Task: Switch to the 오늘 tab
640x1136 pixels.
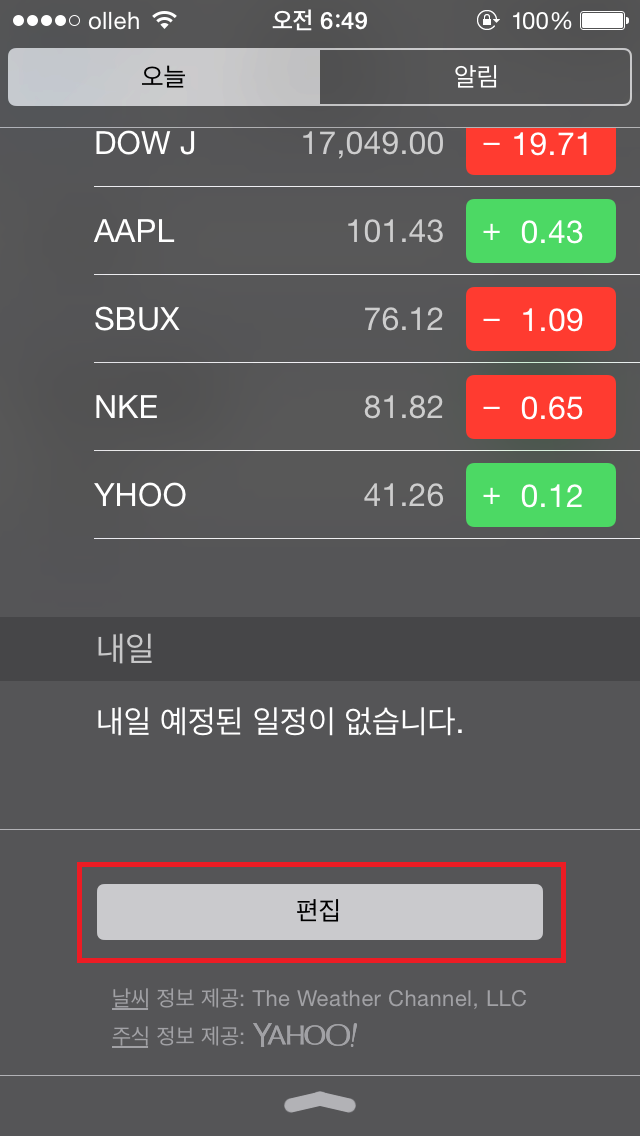Action: pos(164,77)
